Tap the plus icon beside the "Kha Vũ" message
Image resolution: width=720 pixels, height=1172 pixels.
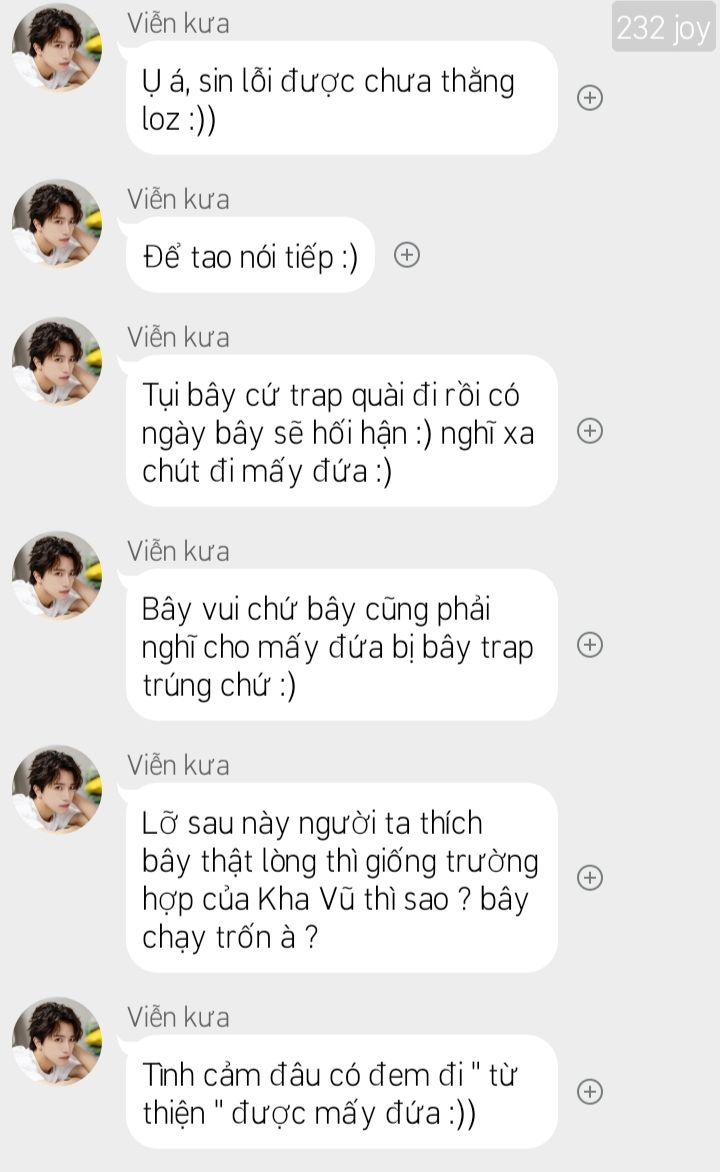[x=591, y=878]
